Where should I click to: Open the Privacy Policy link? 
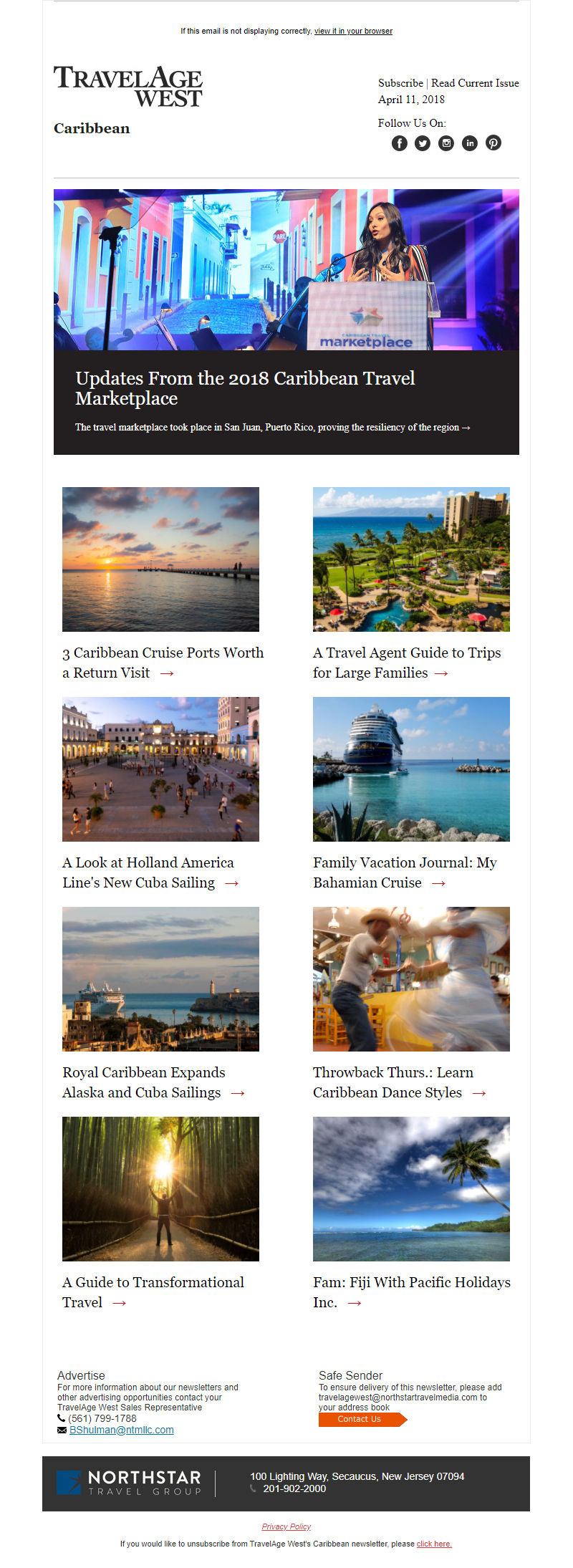point(286,1526)
